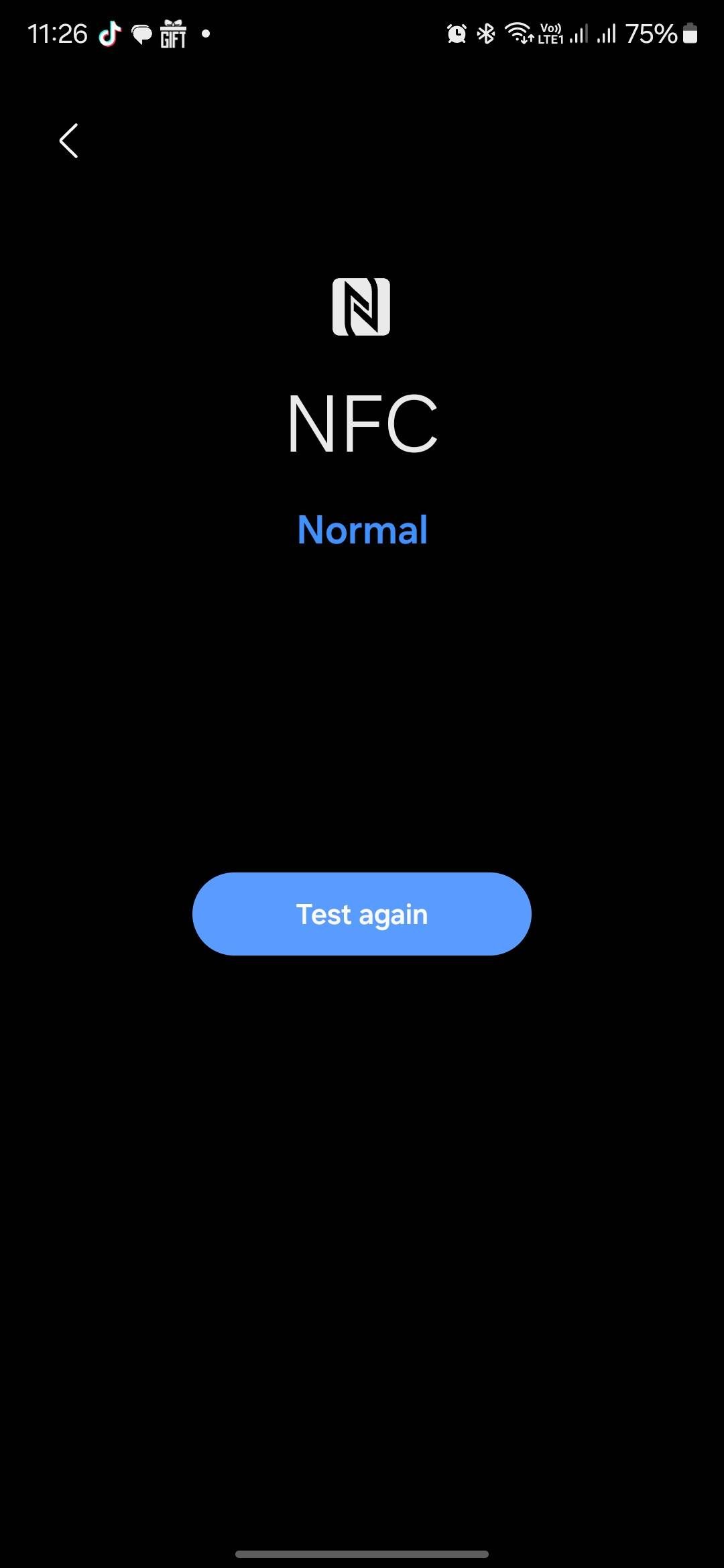Click the NFC logo icon
Screen dimensions: 724x1568
click(x=362, y=308)
